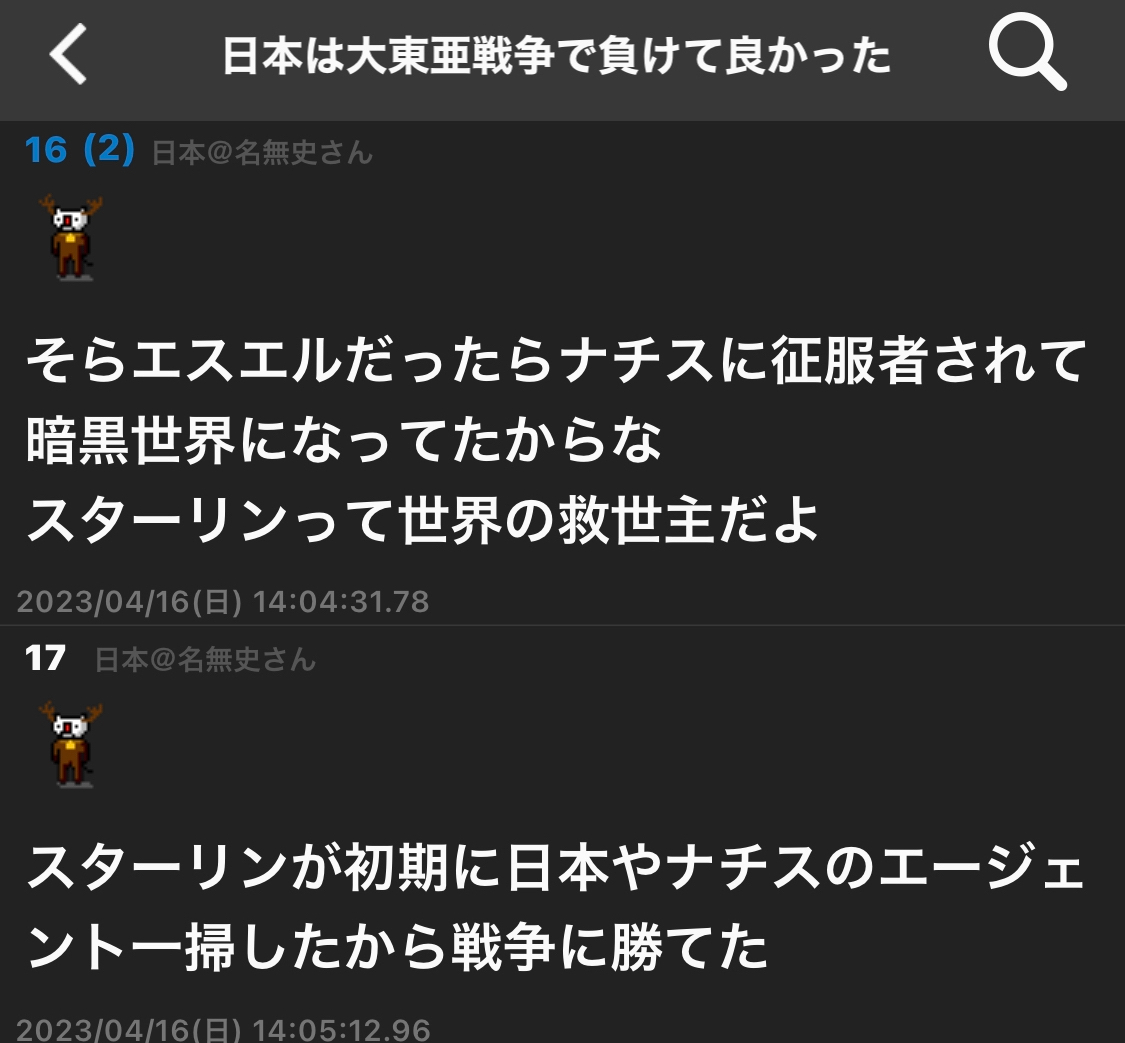Open the replies to post 16 (2)
The width and height of the screenshot is (1125, 1043).
point(109,150)
